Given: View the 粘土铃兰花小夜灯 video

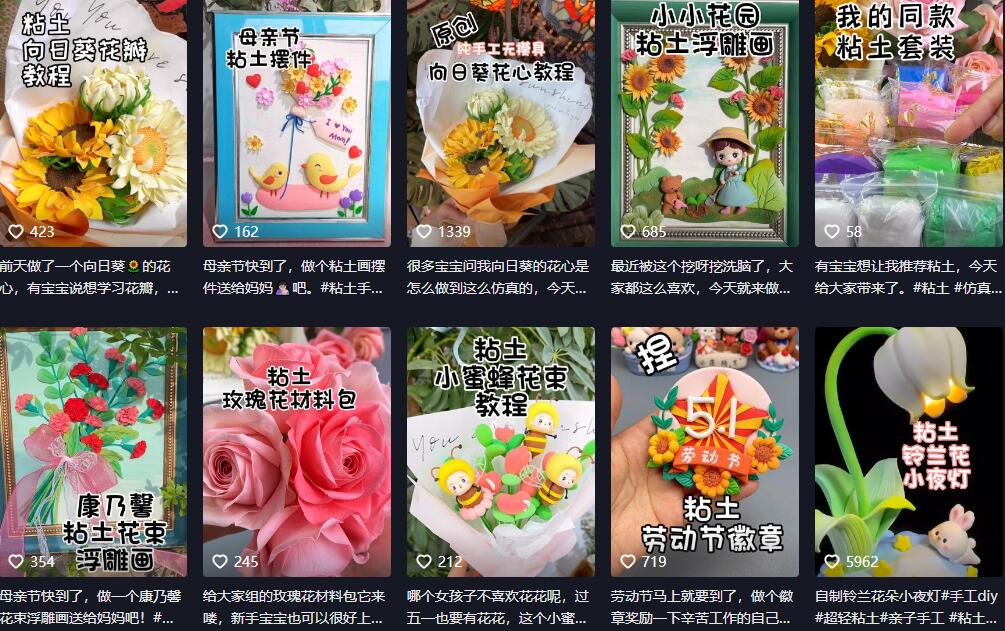Looking at the screenshot, I should [x=908, y=450].
